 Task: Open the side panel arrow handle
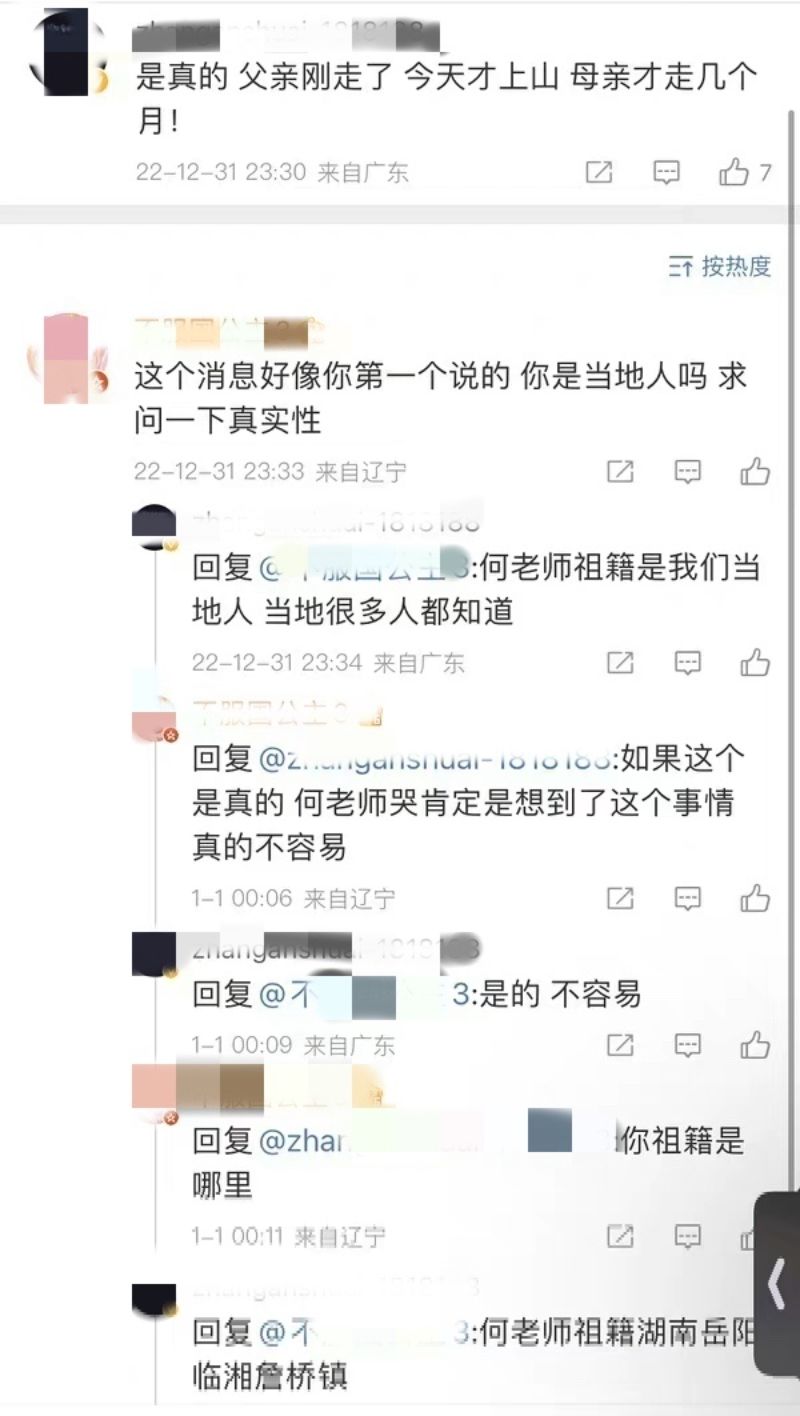[776, 1284]
